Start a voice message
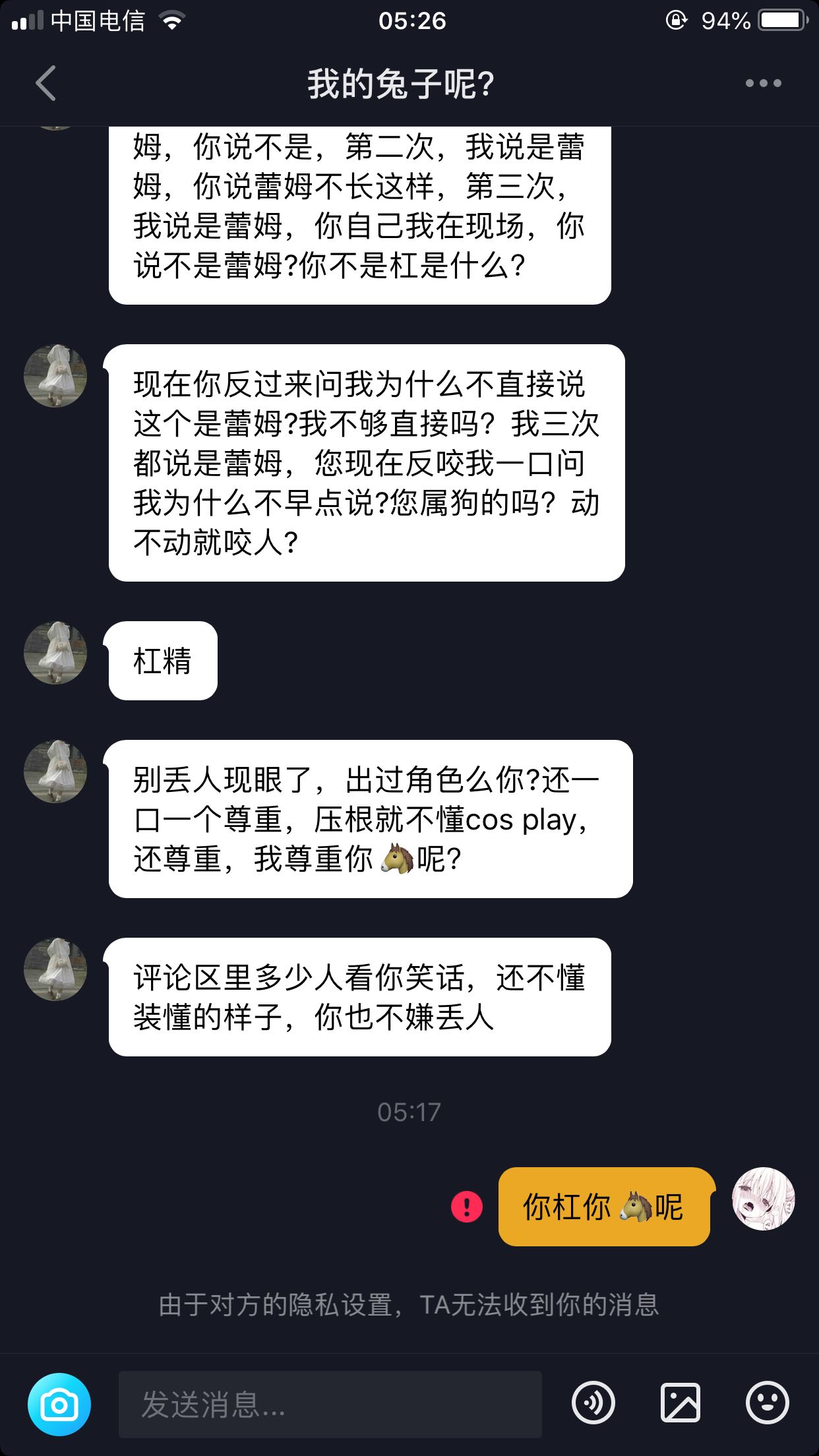This screenshot has width=819, height=1456. pos(593,1403)
